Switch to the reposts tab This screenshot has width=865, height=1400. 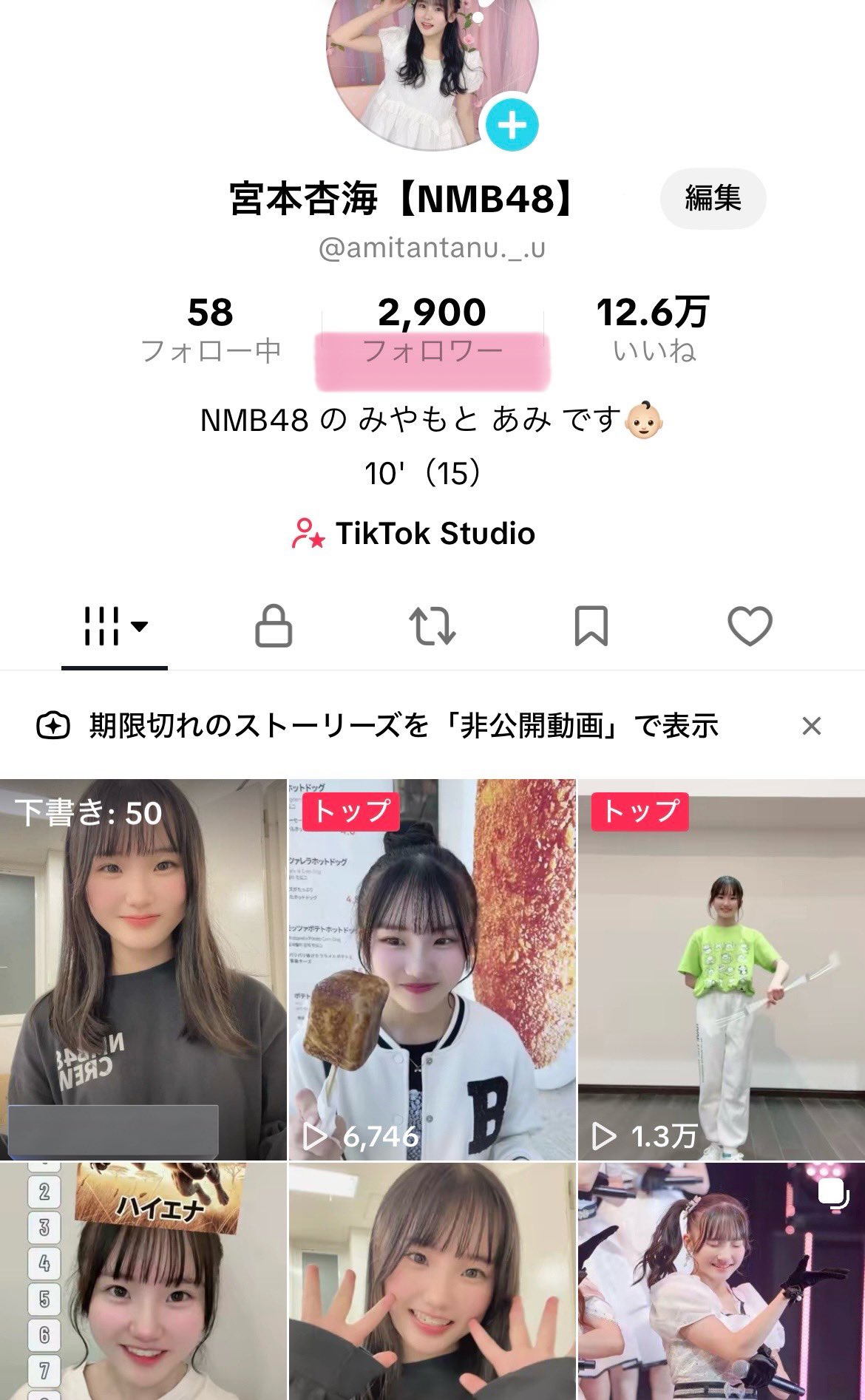click(432, 627)
